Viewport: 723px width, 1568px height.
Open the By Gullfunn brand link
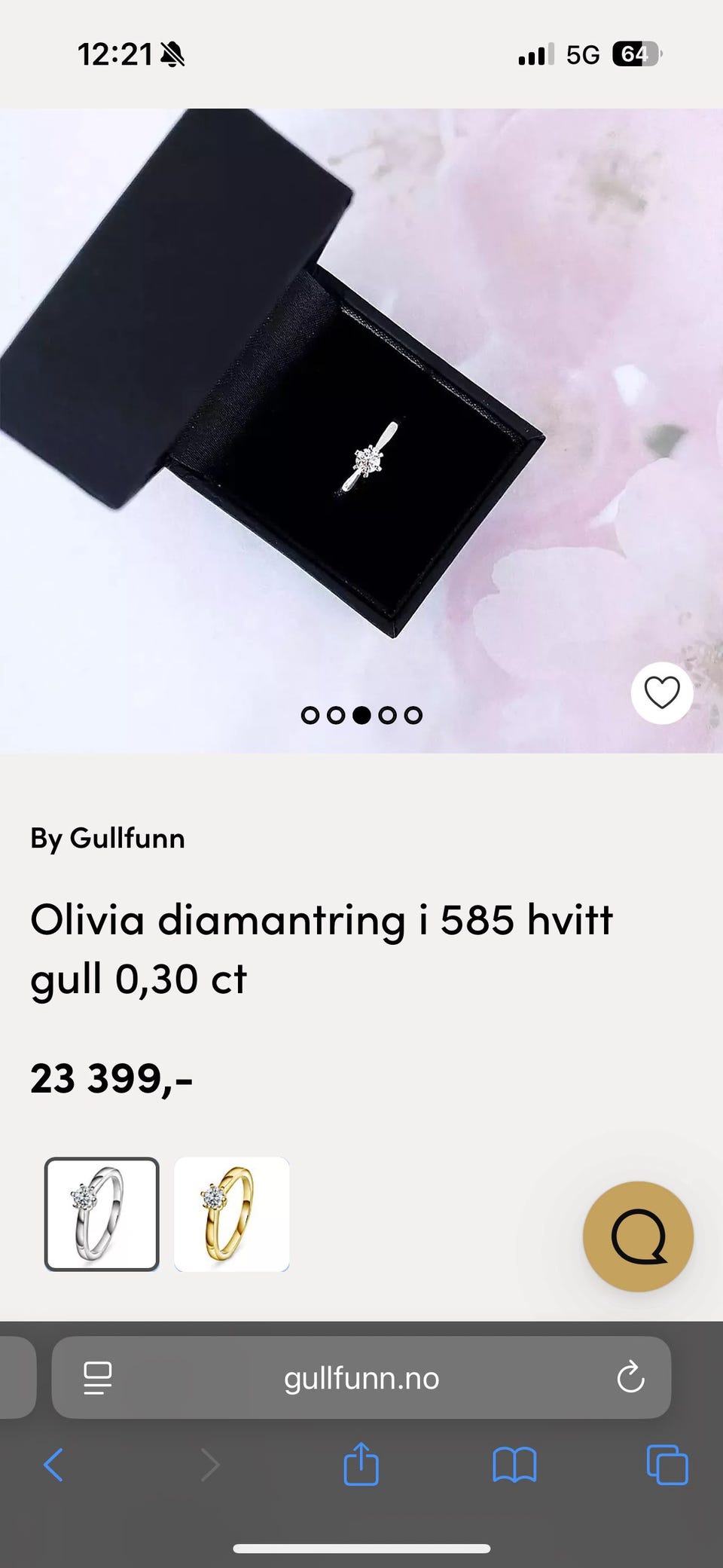[108, 839]
